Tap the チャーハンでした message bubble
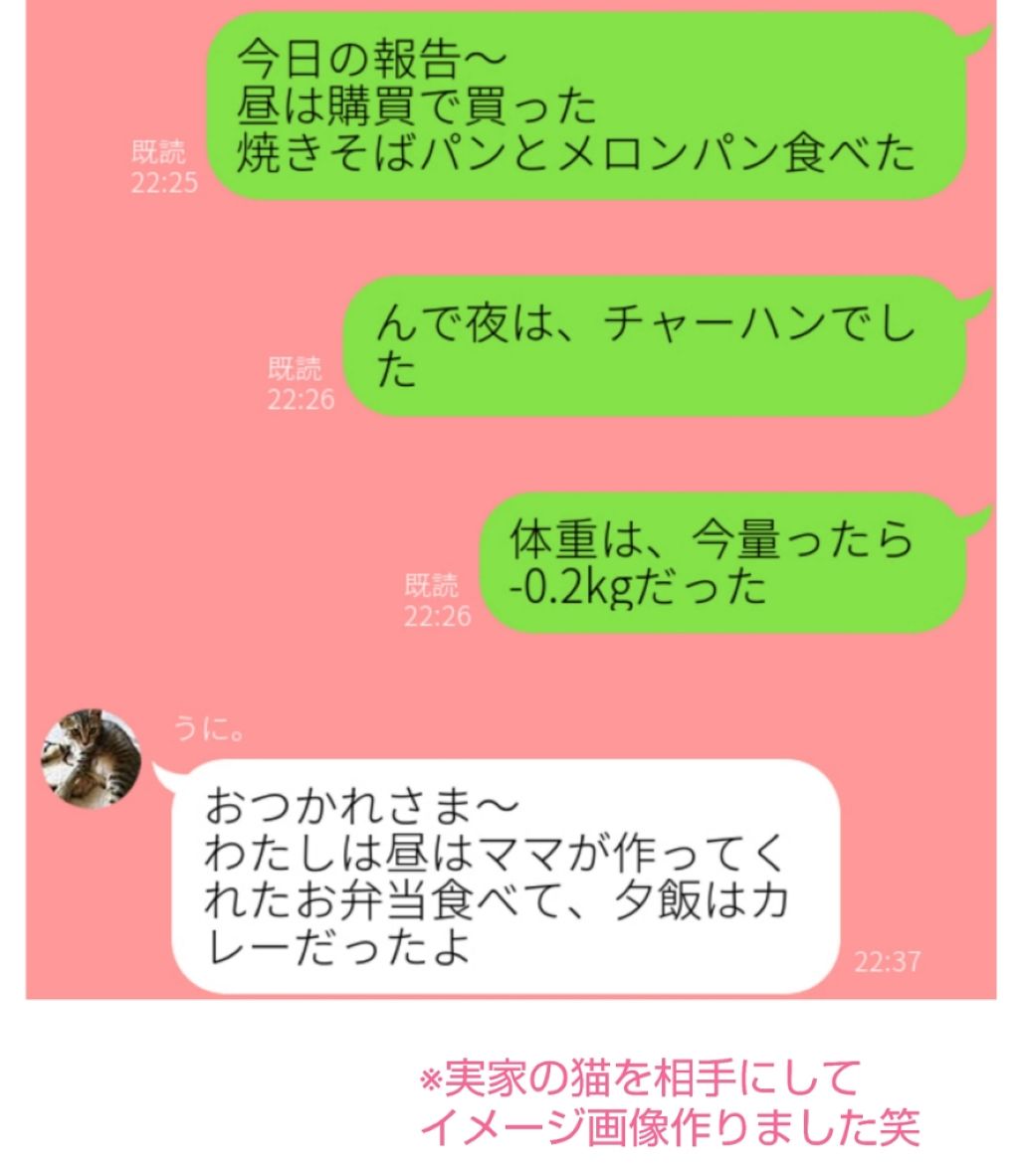 point(657,348)
